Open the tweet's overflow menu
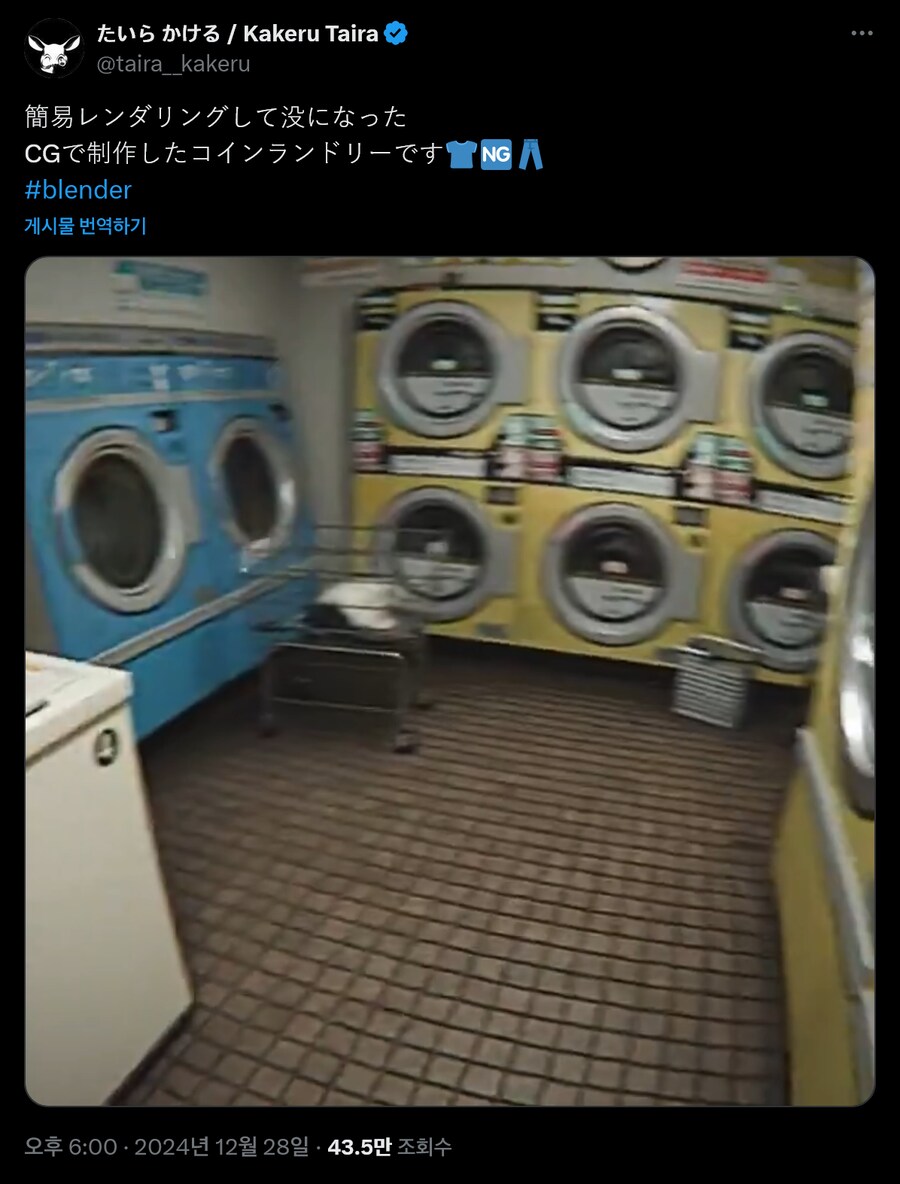Screen dimensions: 900x1184 click(861, 34)
